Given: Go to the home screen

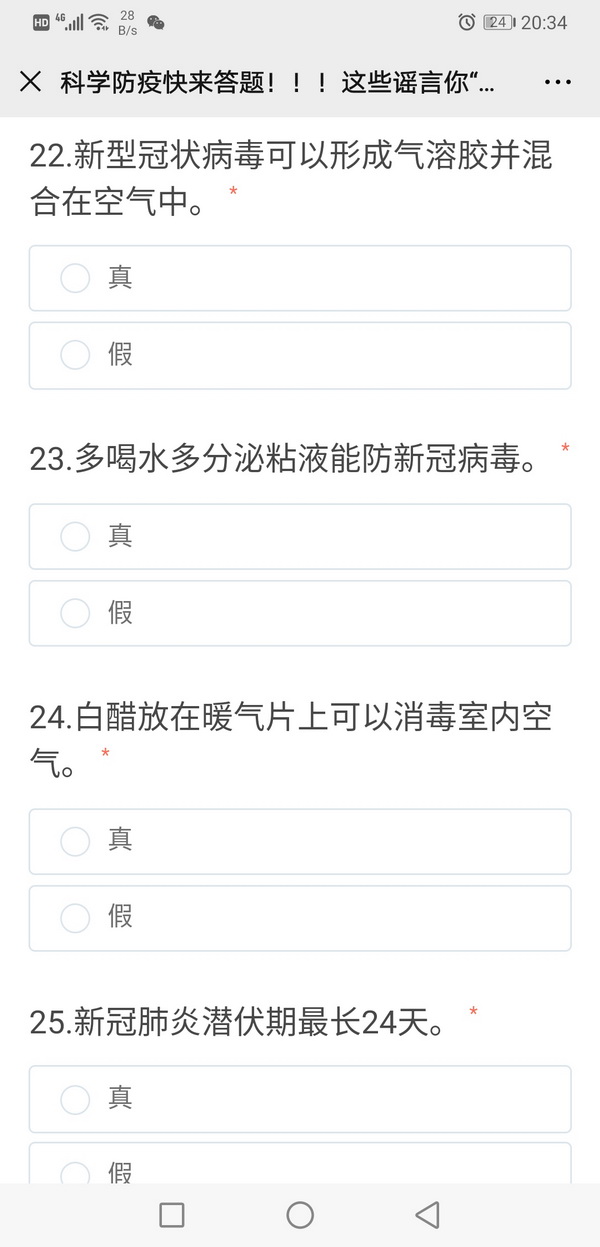Looking at the screenshot, I should [300, 1215].
